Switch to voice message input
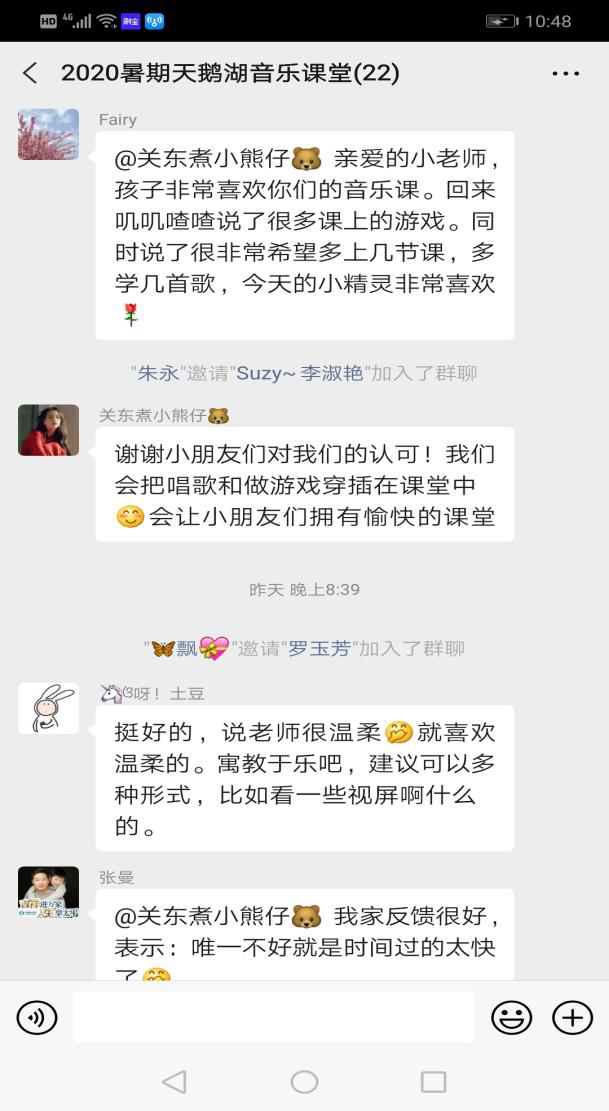The image size is (609, 1111). 37,1018
